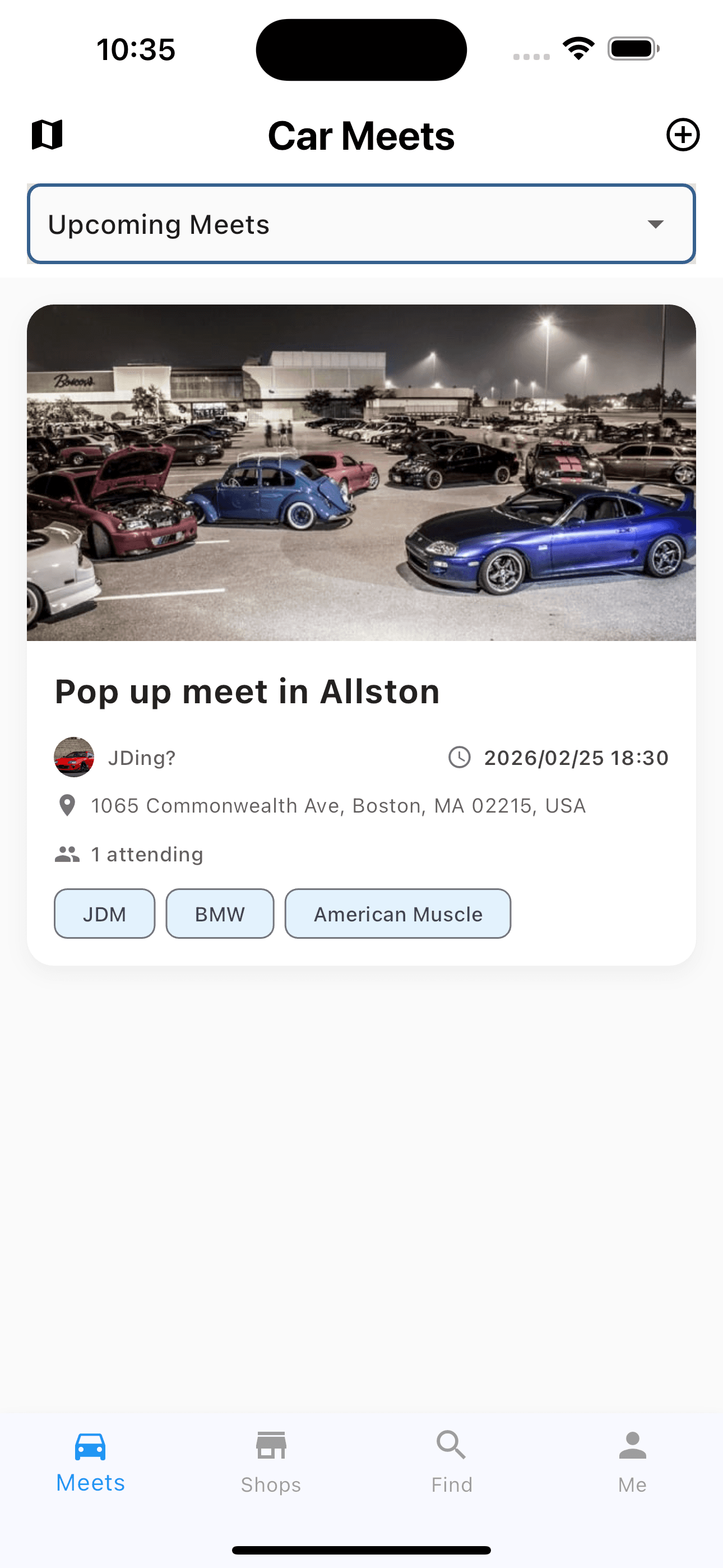Select the BMW tag filter
Image resolution: width=723 pixels, height=1568 pixels.
tap(220, 913)
